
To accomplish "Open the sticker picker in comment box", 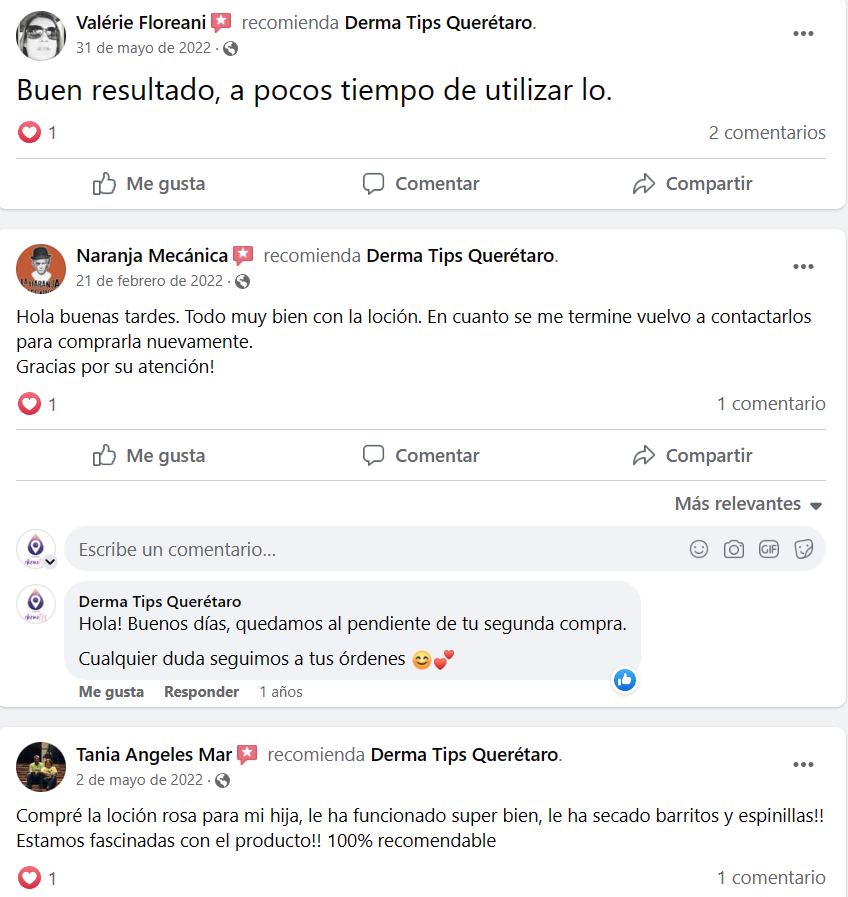I will (x=803, y=549).
